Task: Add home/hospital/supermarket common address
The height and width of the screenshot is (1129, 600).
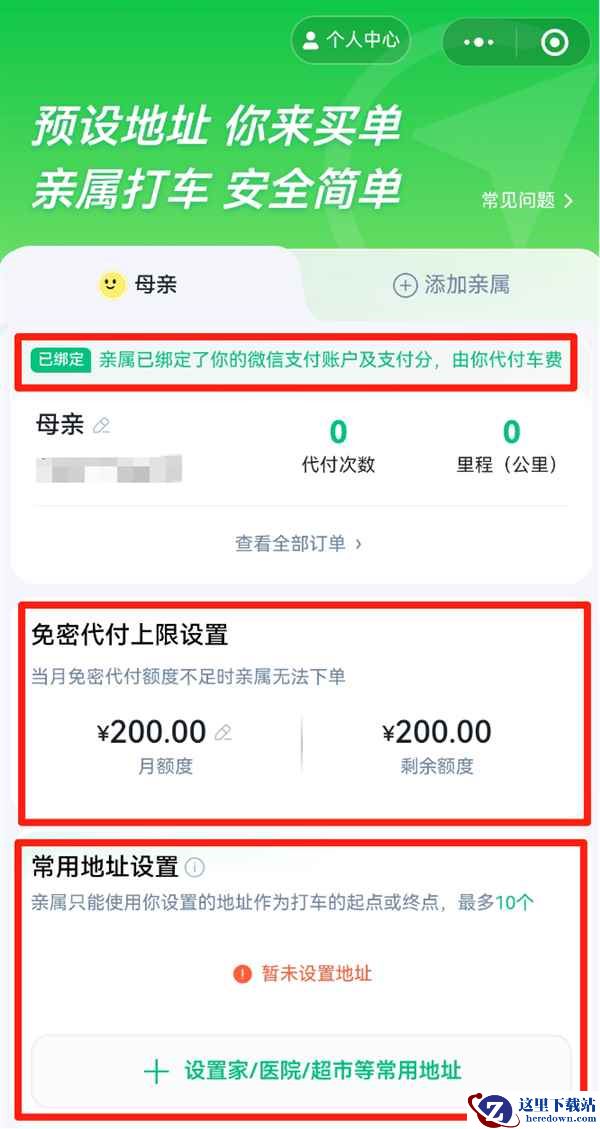Action: click(x=302, y=1071)
